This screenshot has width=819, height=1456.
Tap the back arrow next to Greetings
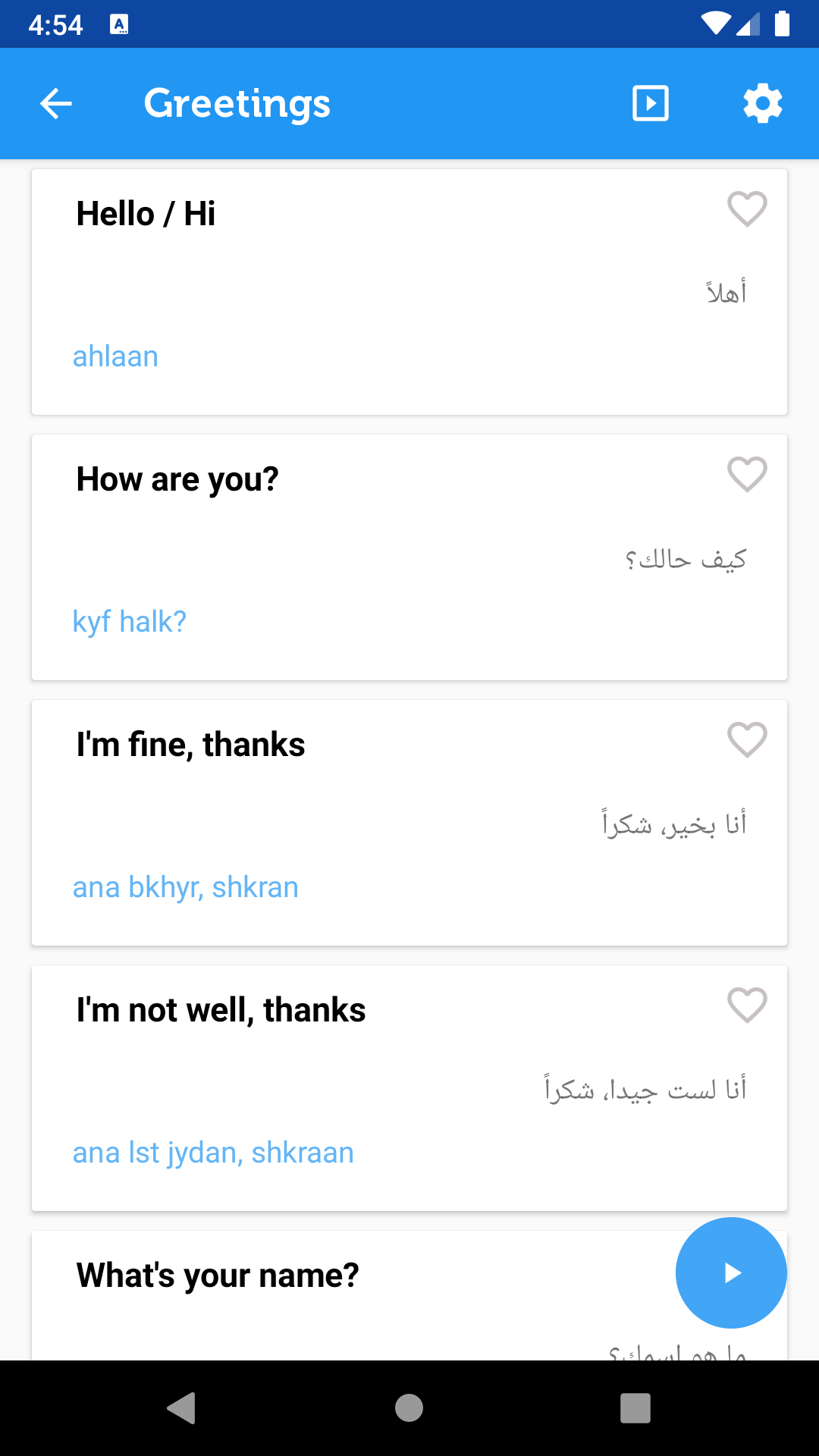tap(55, 103)
